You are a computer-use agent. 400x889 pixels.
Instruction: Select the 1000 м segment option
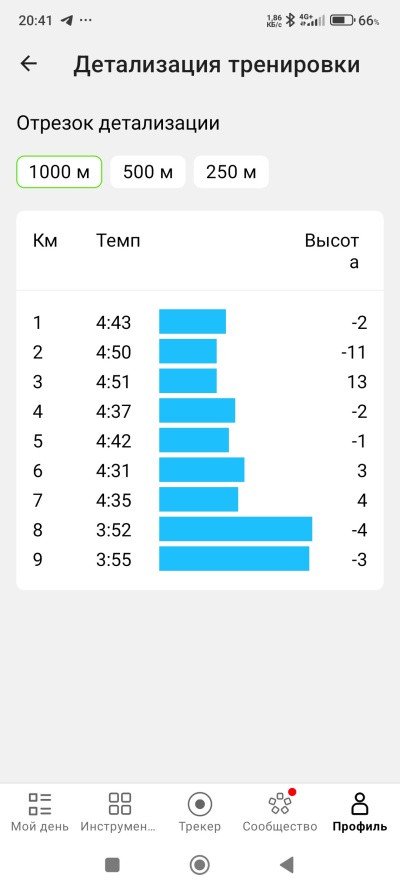click(x=59, y=172)
